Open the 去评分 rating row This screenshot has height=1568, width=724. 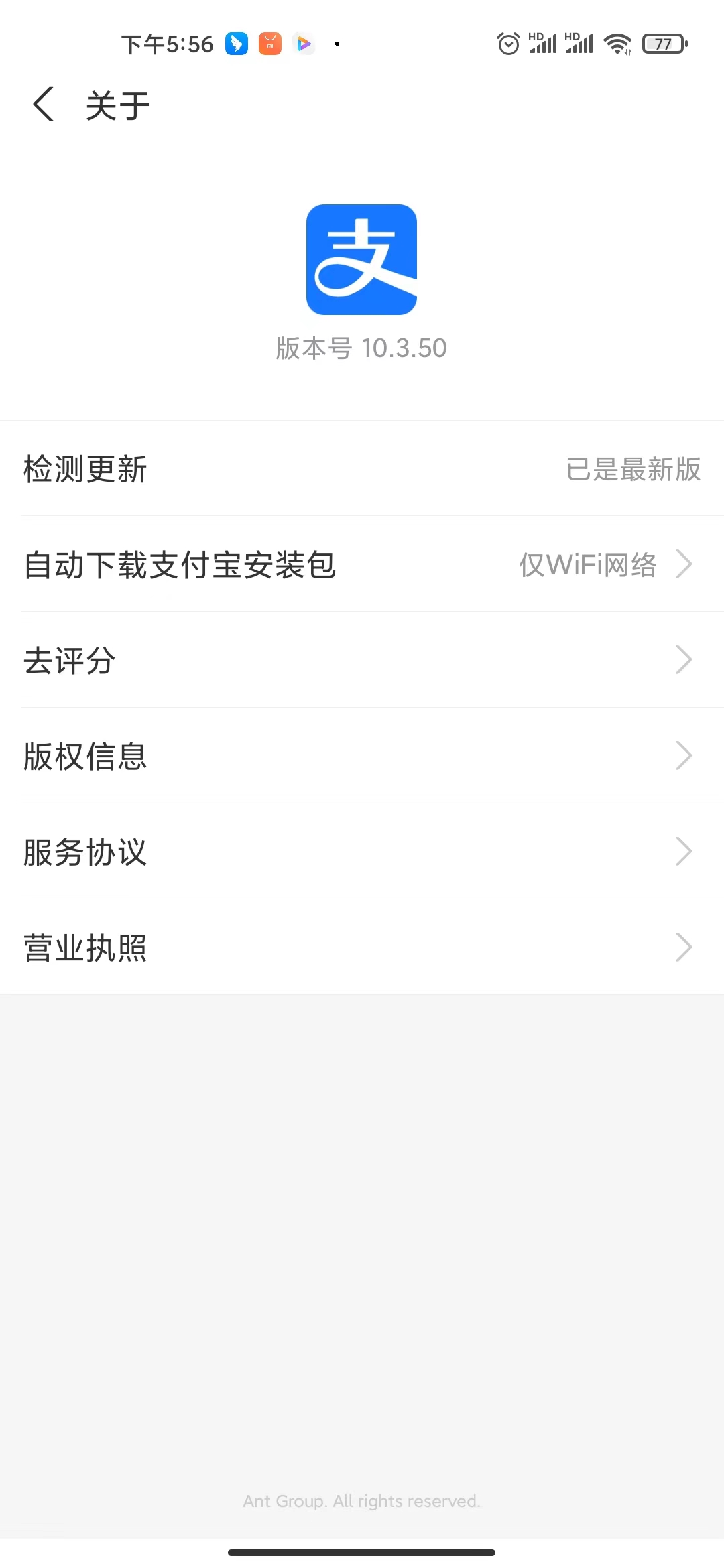362,660
